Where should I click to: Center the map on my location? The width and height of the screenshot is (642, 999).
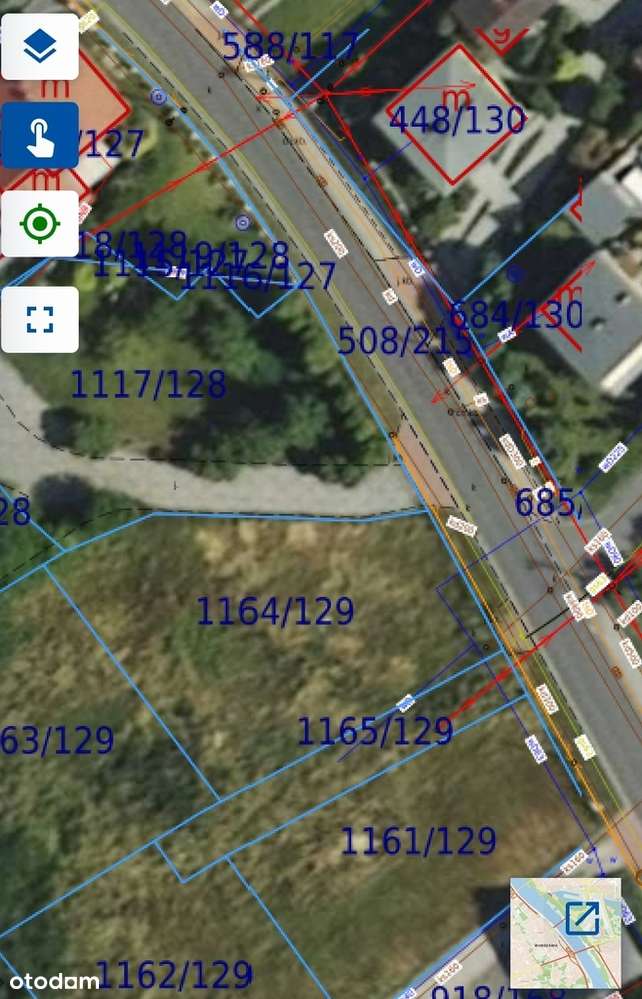pos(40,224)
